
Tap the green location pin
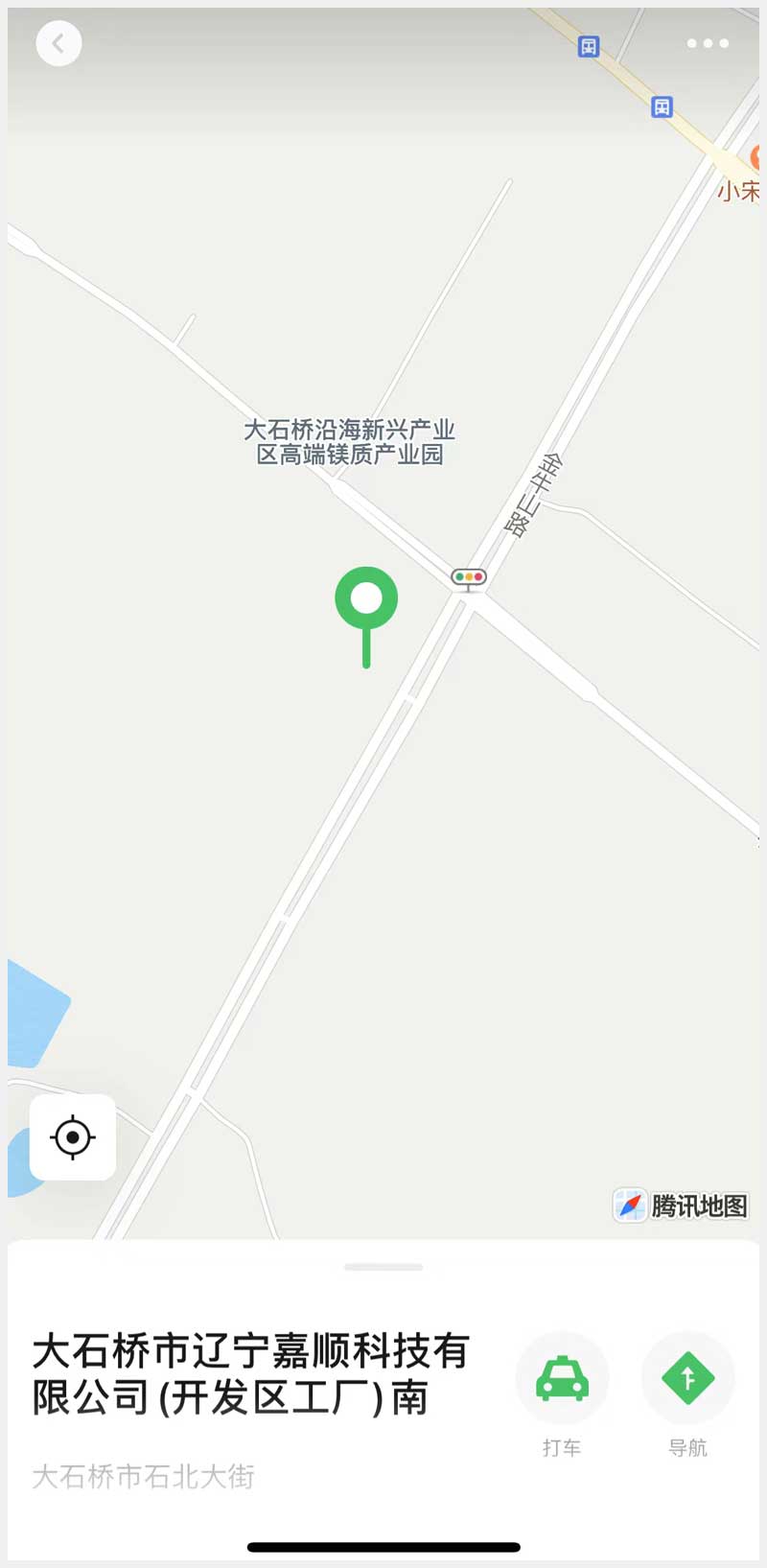click(366, 600)
